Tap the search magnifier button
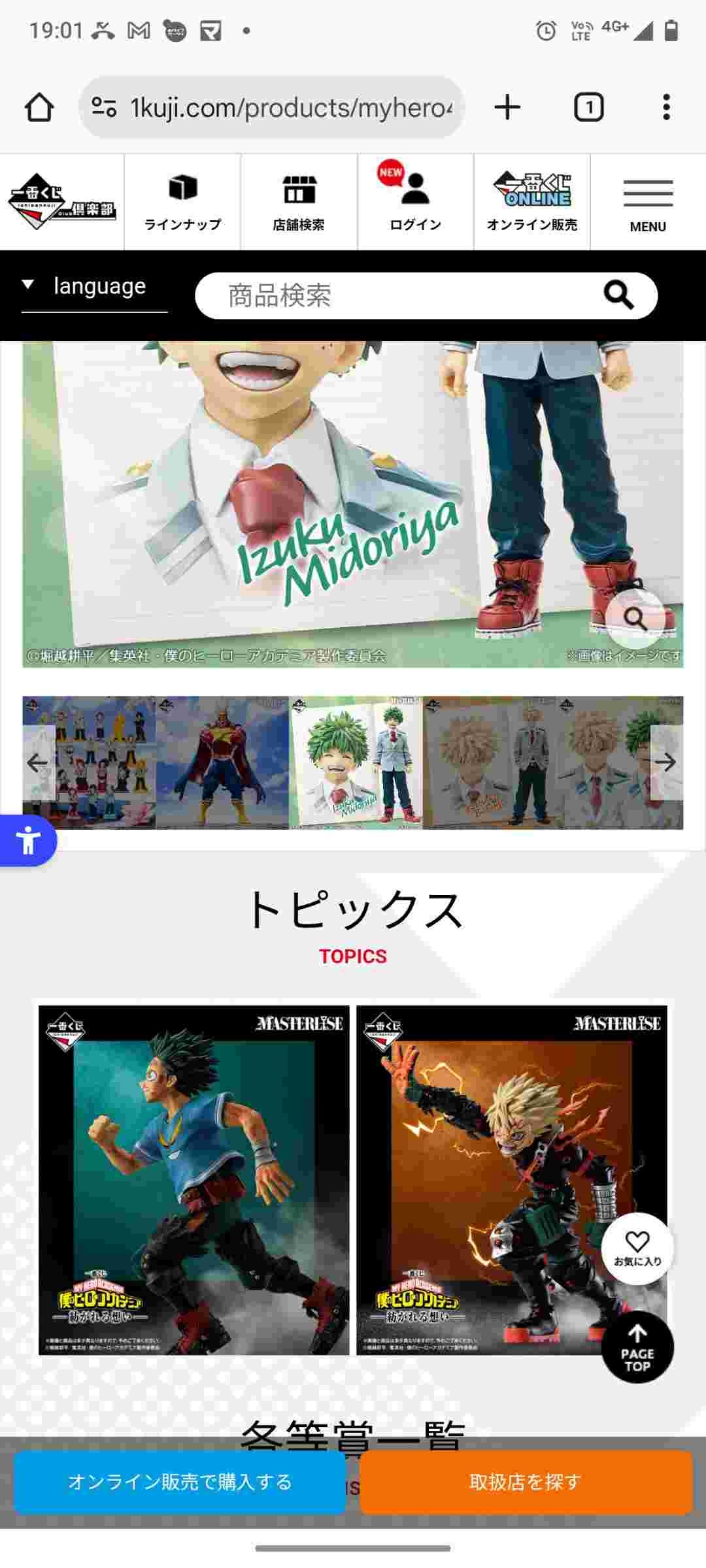This screenshot has height=1568, width=706. (618, 296)
